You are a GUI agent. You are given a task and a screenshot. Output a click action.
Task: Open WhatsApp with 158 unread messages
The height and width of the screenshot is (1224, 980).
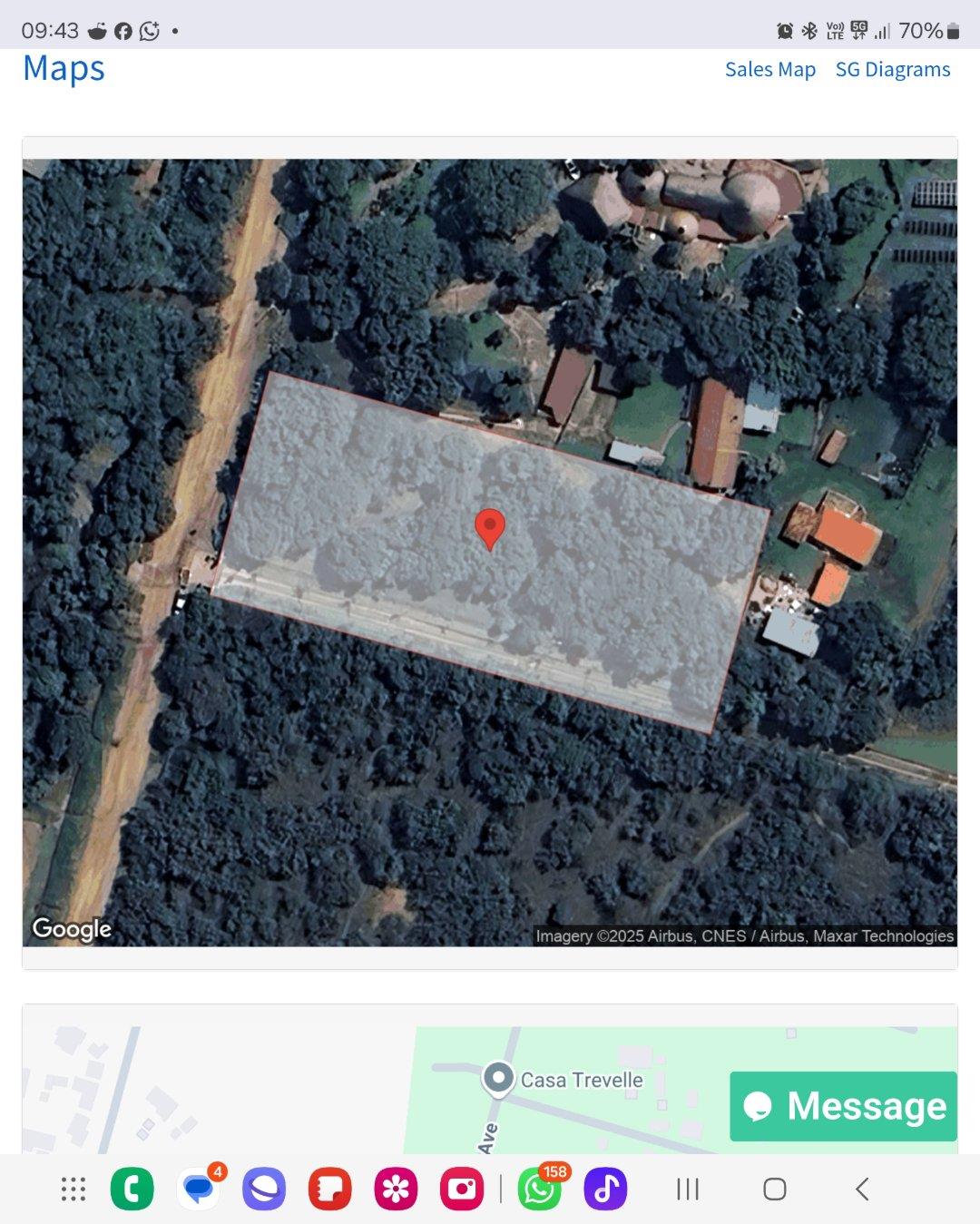[540, 1189]
